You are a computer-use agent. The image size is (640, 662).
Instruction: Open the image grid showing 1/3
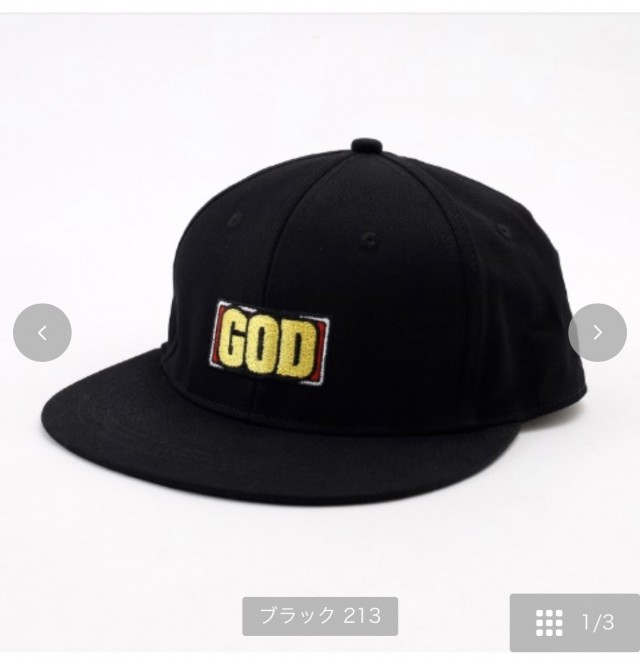tap(575, 622)
